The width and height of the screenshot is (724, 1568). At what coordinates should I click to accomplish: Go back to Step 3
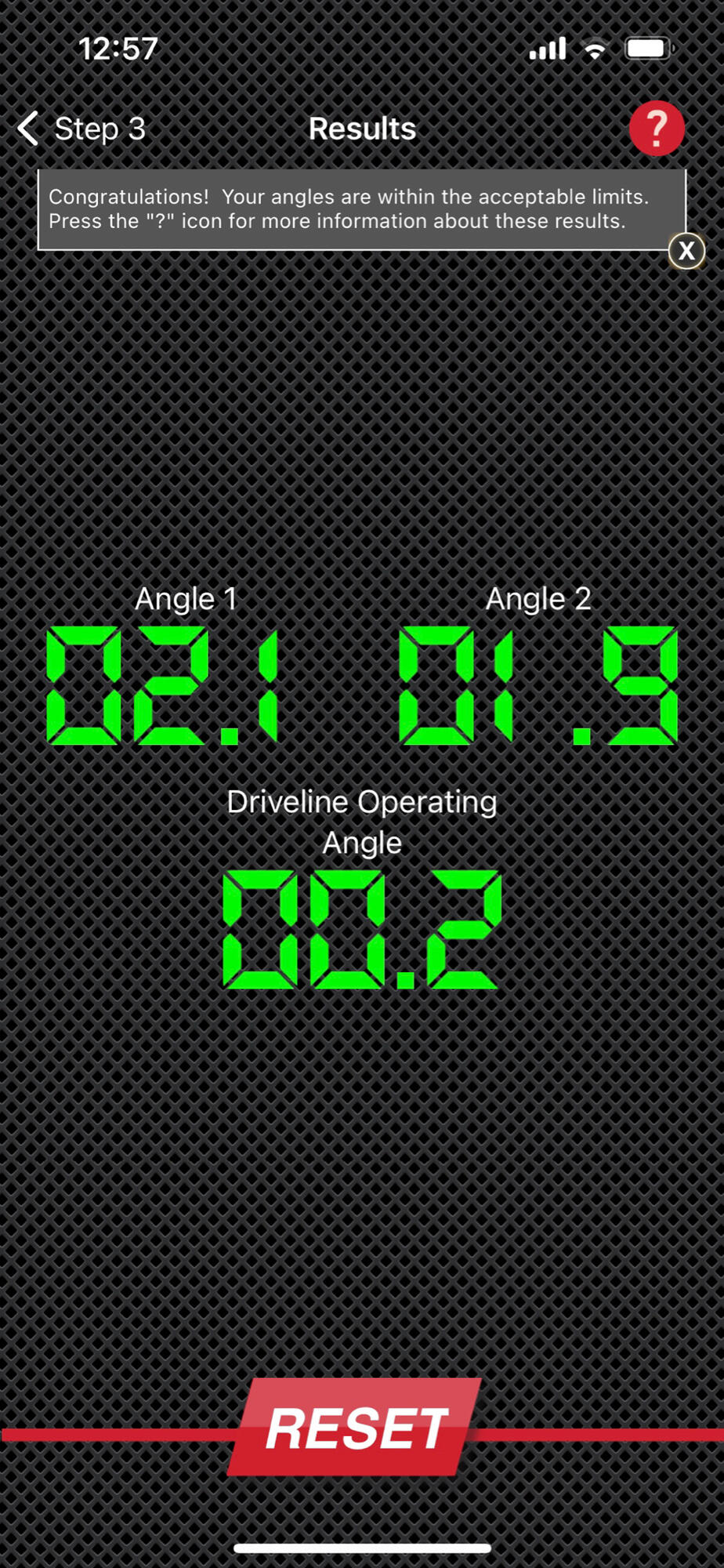tap(81, 129)
